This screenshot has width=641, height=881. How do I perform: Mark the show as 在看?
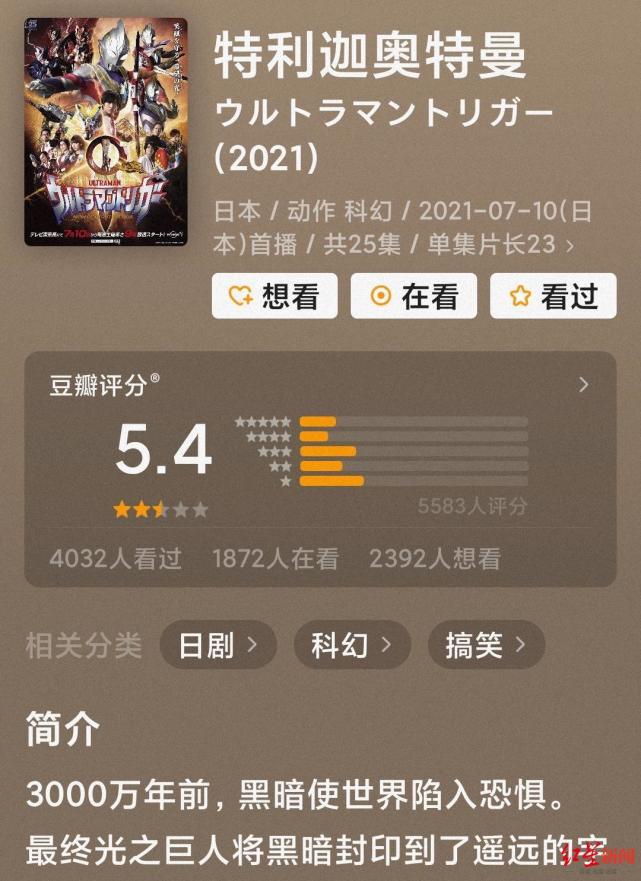pyautogui.click(x=414, y=295)
